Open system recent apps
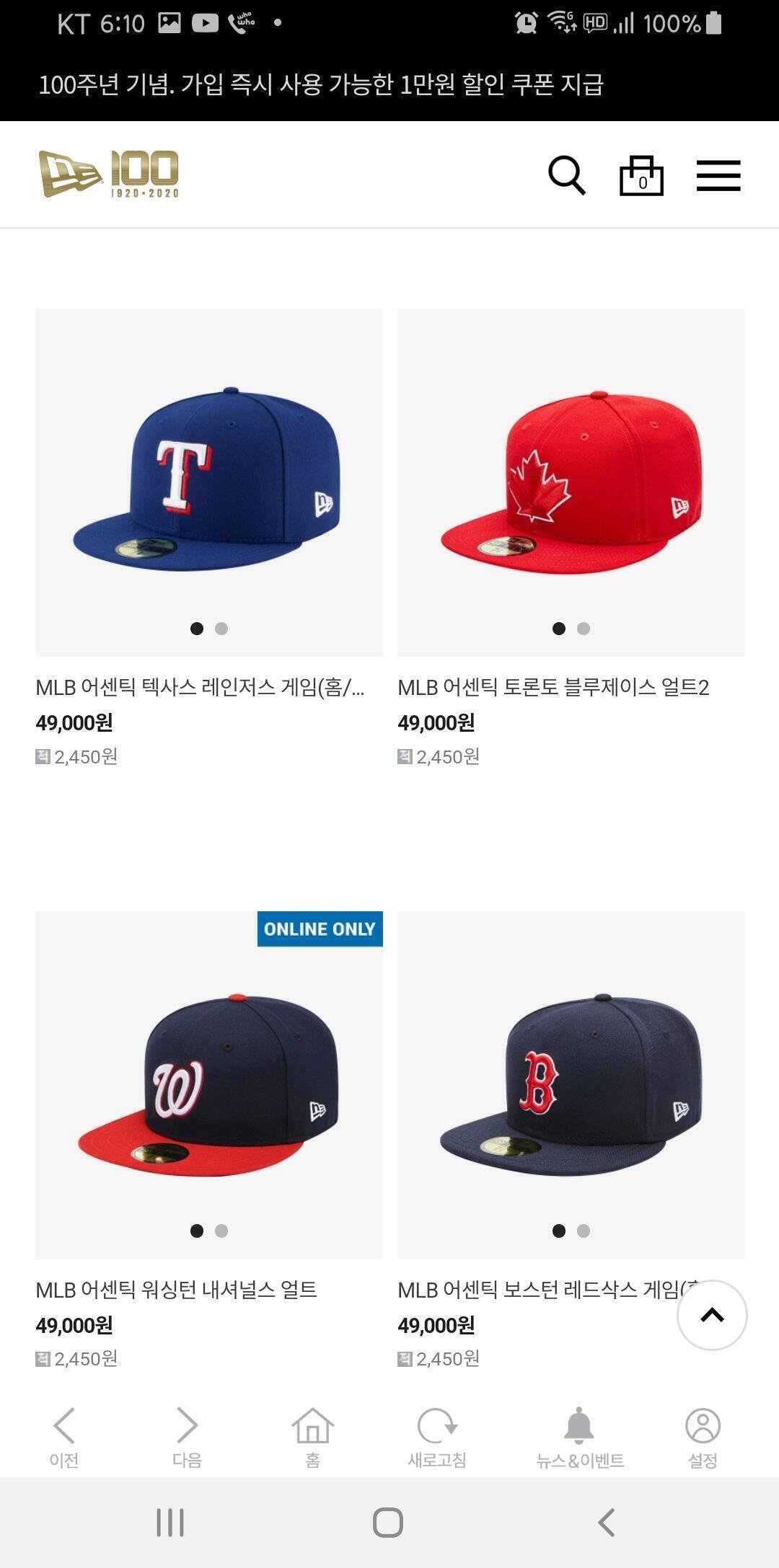 pyautogui.click(x=170, y=1523)
